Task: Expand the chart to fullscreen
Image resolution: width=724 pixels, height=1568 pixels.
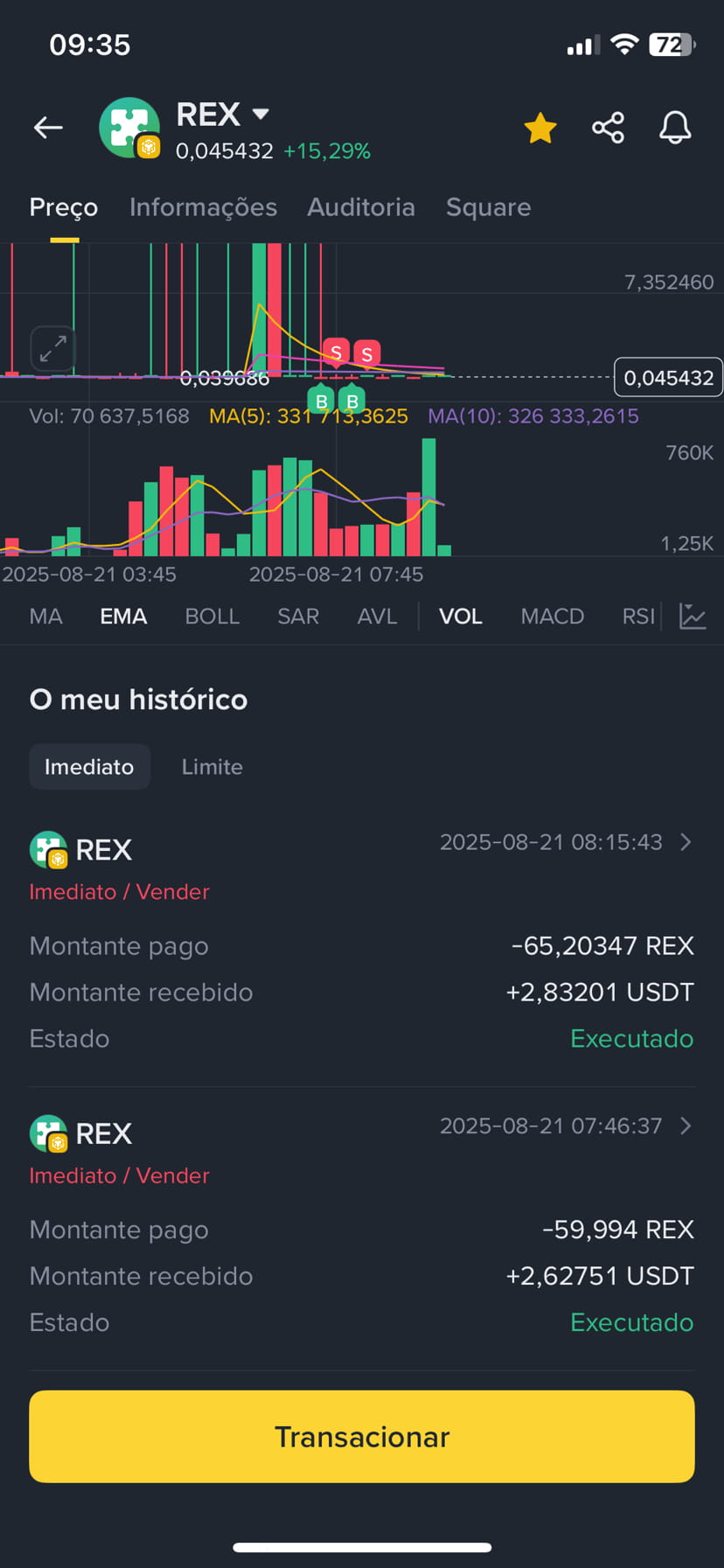Action: 53,349
